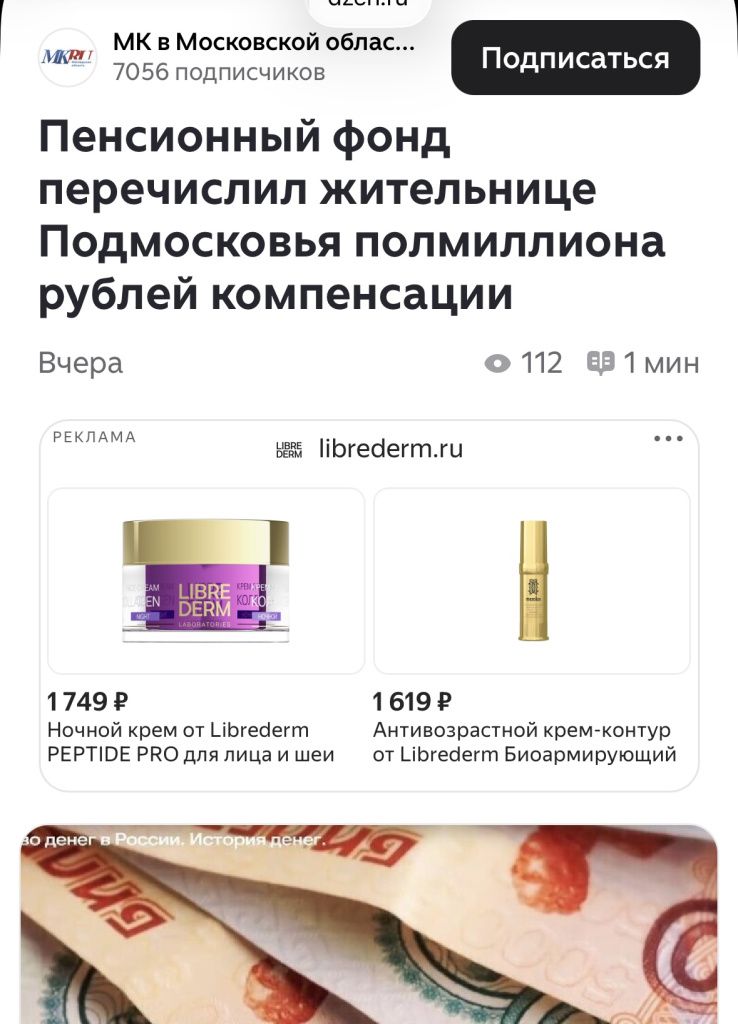Image resolution: width=738 pixels, height=1024 pixels.
Task: Open the Librederm anti-age contour cream card
Action: coord(532,581)
